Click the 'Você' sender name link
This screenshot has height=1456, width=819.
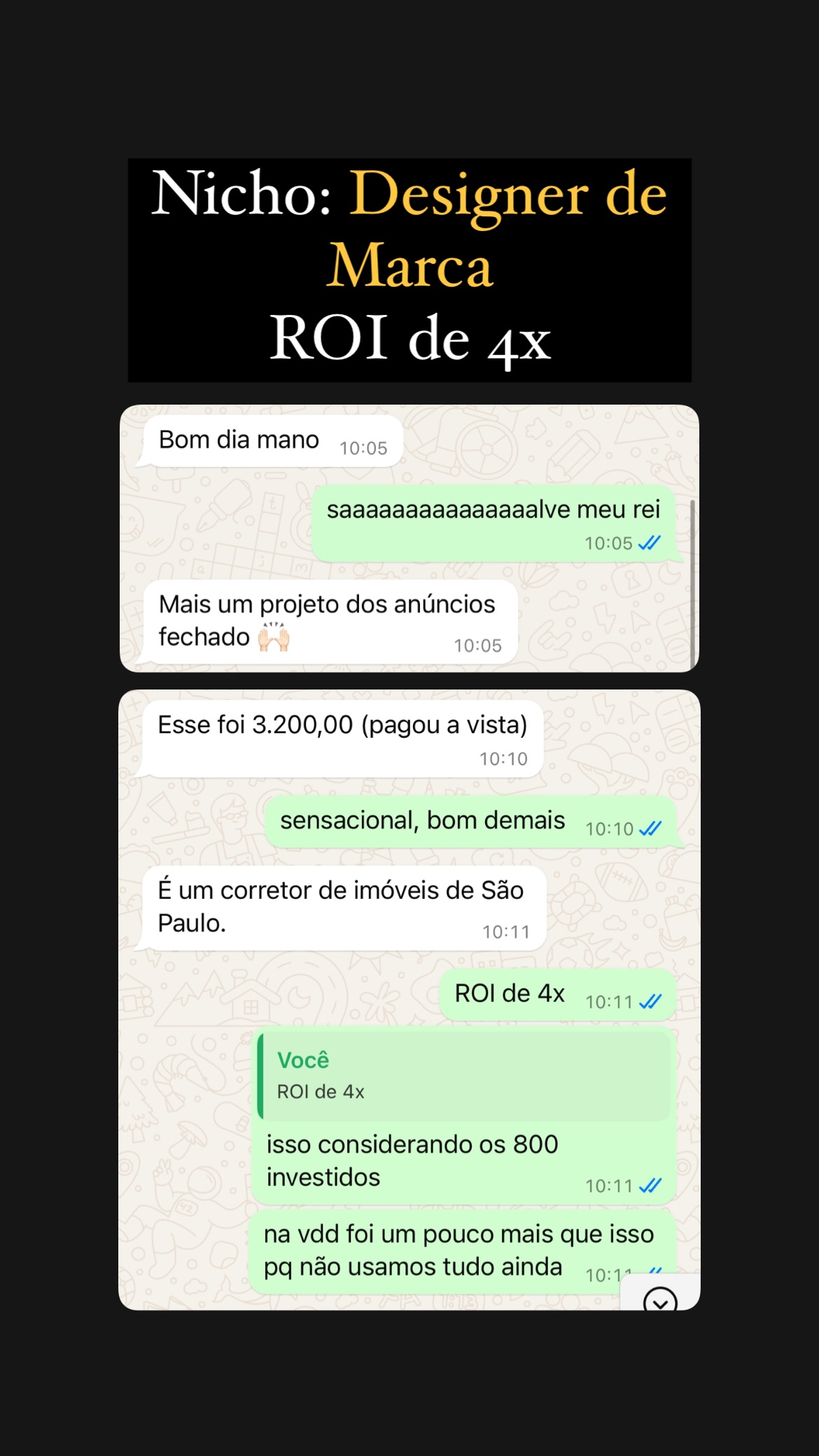[302, 1060]
